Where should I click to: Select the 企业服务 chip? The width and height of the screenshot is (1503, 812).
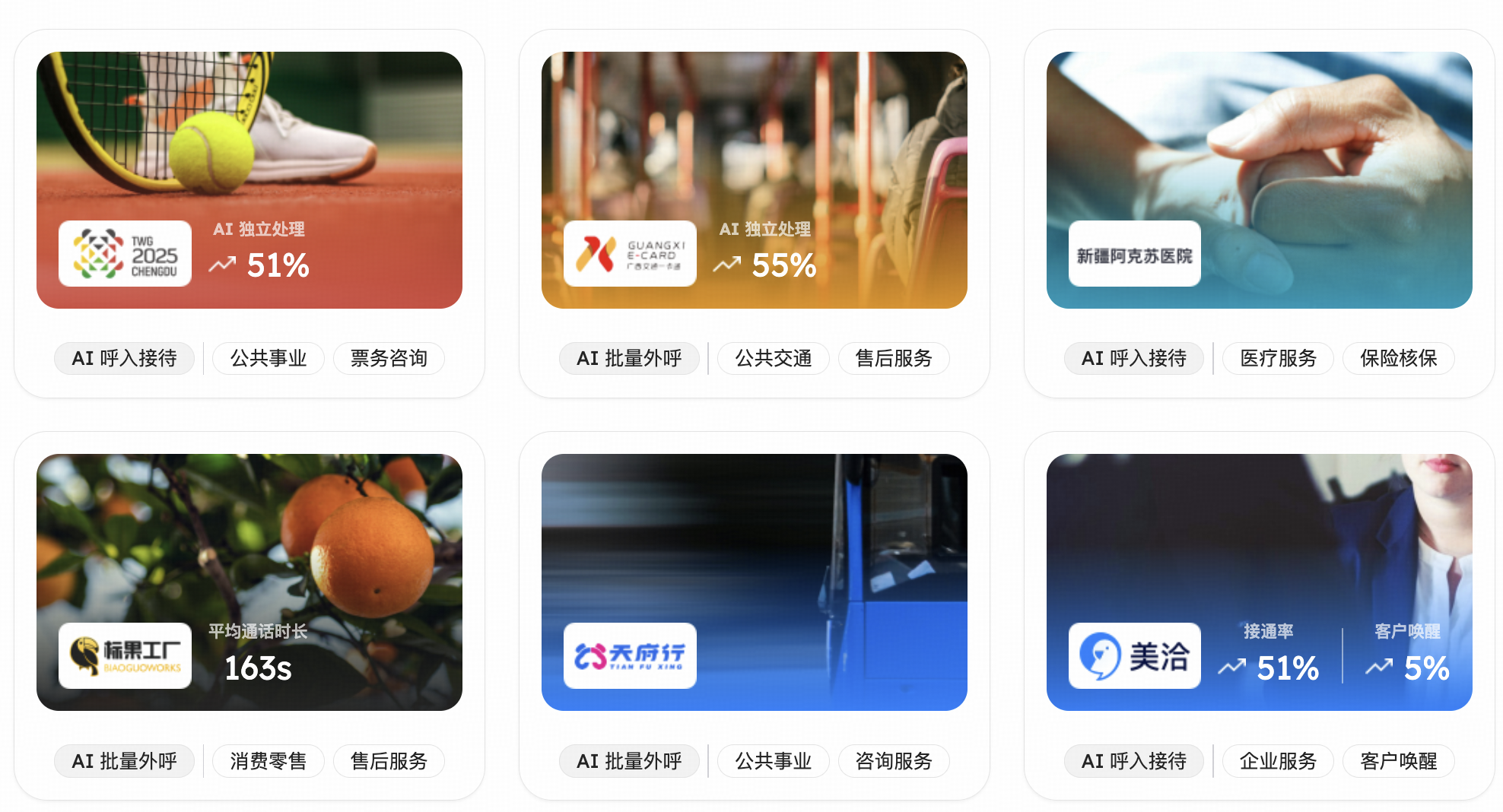click(x=1278, y=761)
